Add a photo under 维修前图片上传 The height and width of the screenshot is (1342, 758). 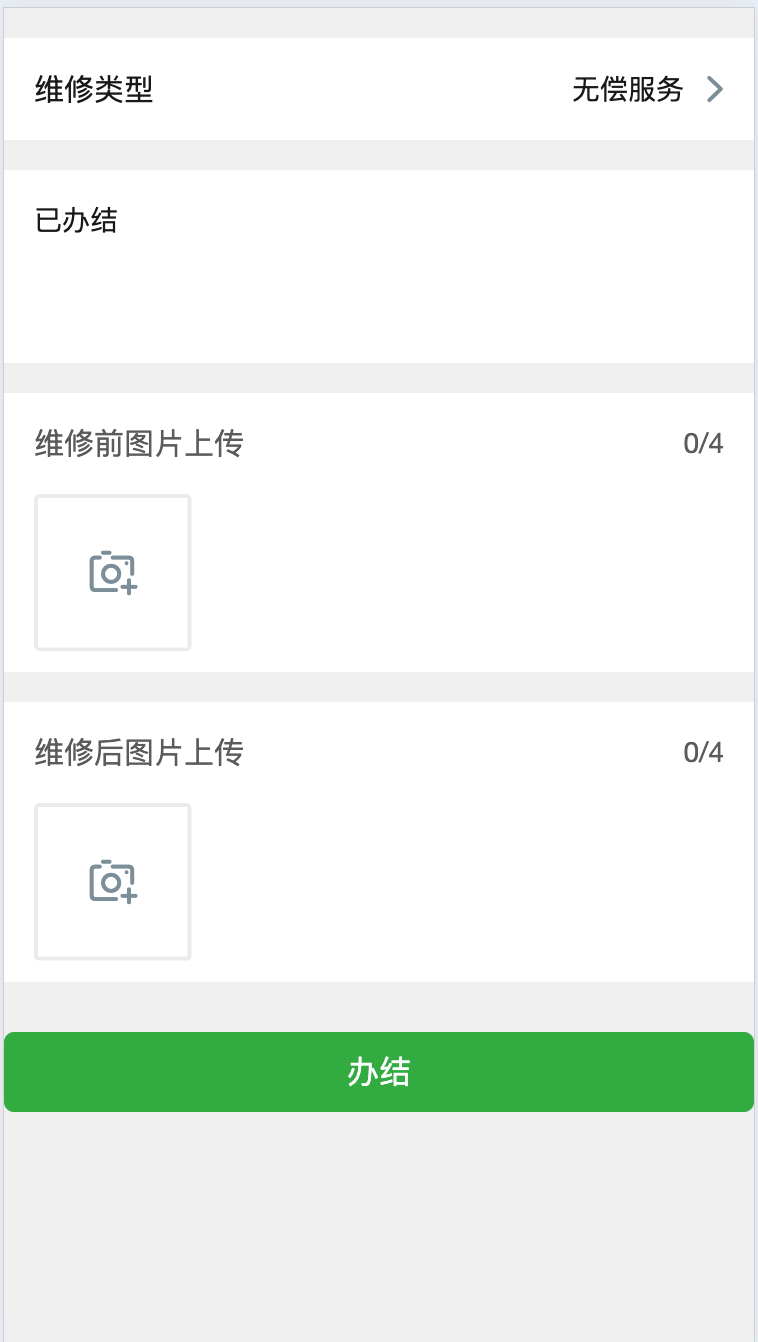113,573
